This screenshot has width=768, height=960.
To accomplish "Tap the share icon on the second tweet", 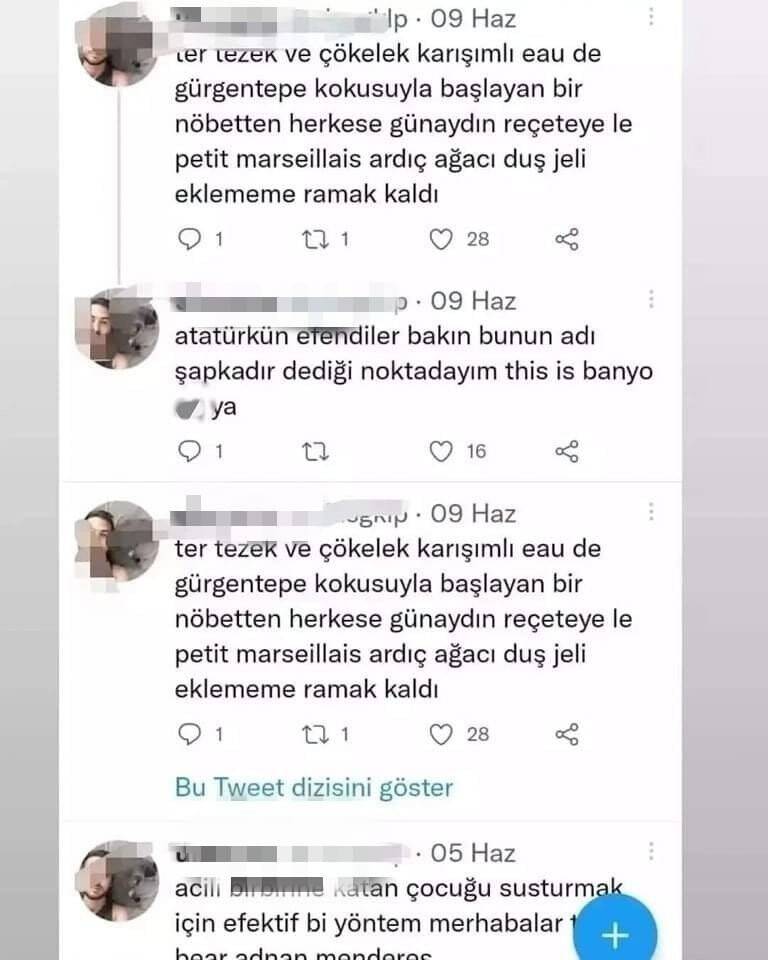I will (x=567, y=451).
